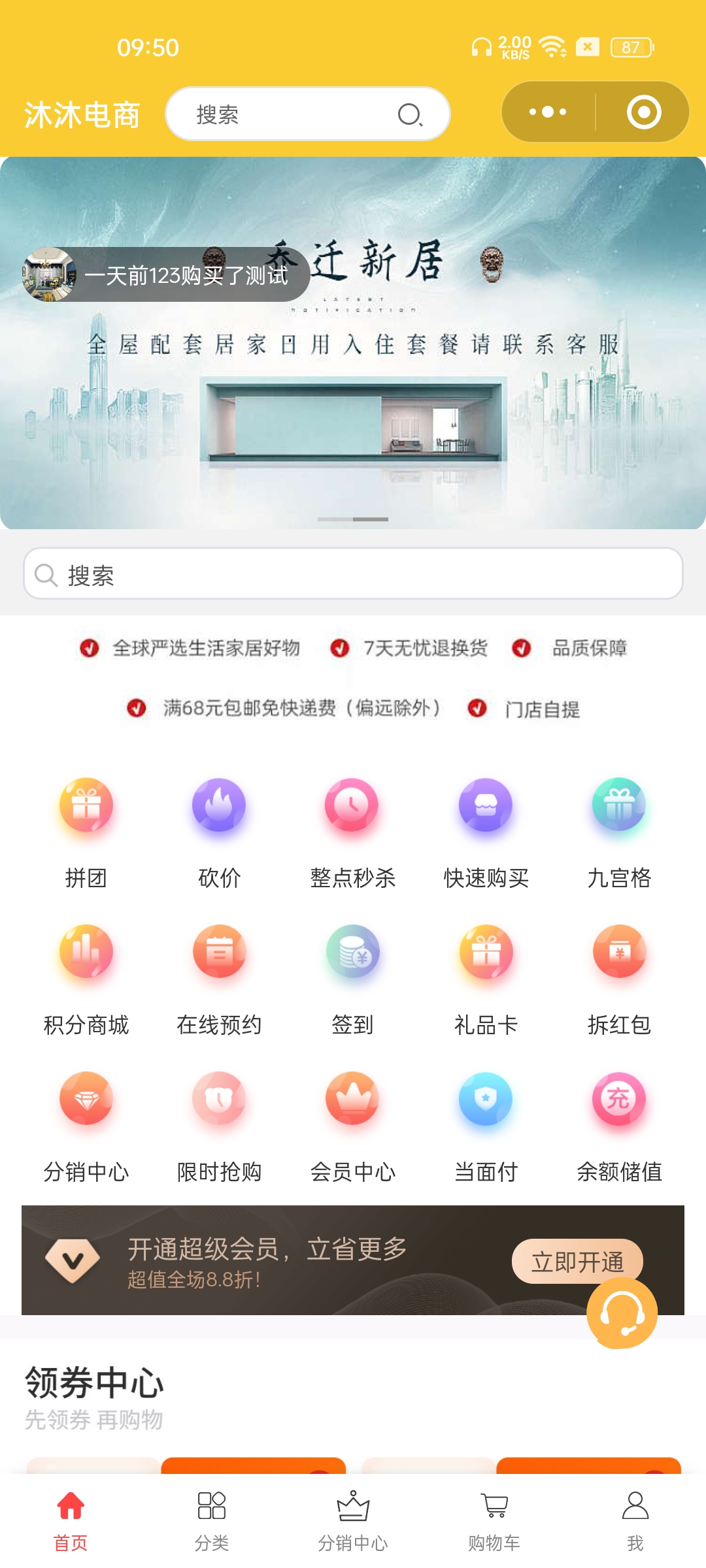706x1568 pixels.
Task: Open 拆红包 red envelope
Action: point(619,978)
